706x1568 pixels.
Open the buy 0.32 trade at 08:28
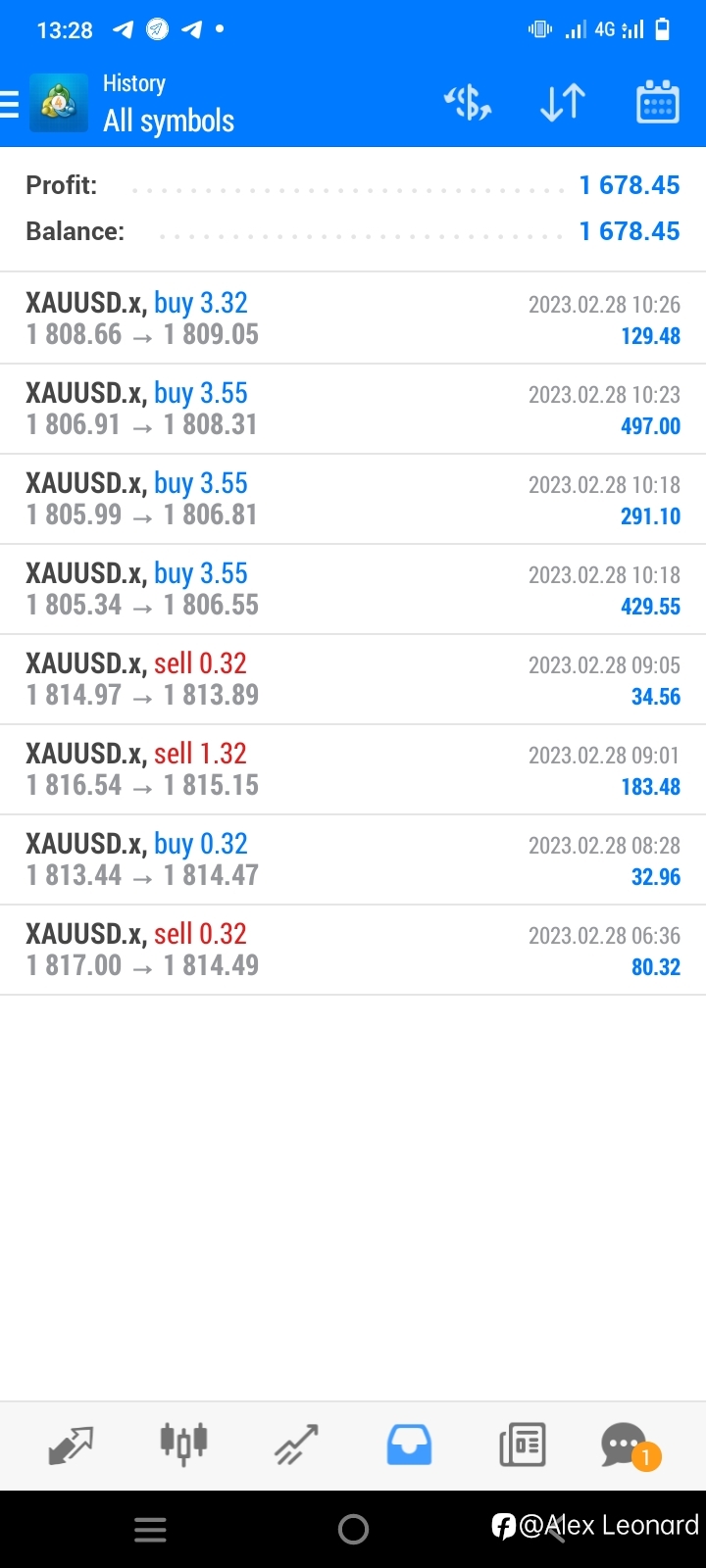point(353,859)
